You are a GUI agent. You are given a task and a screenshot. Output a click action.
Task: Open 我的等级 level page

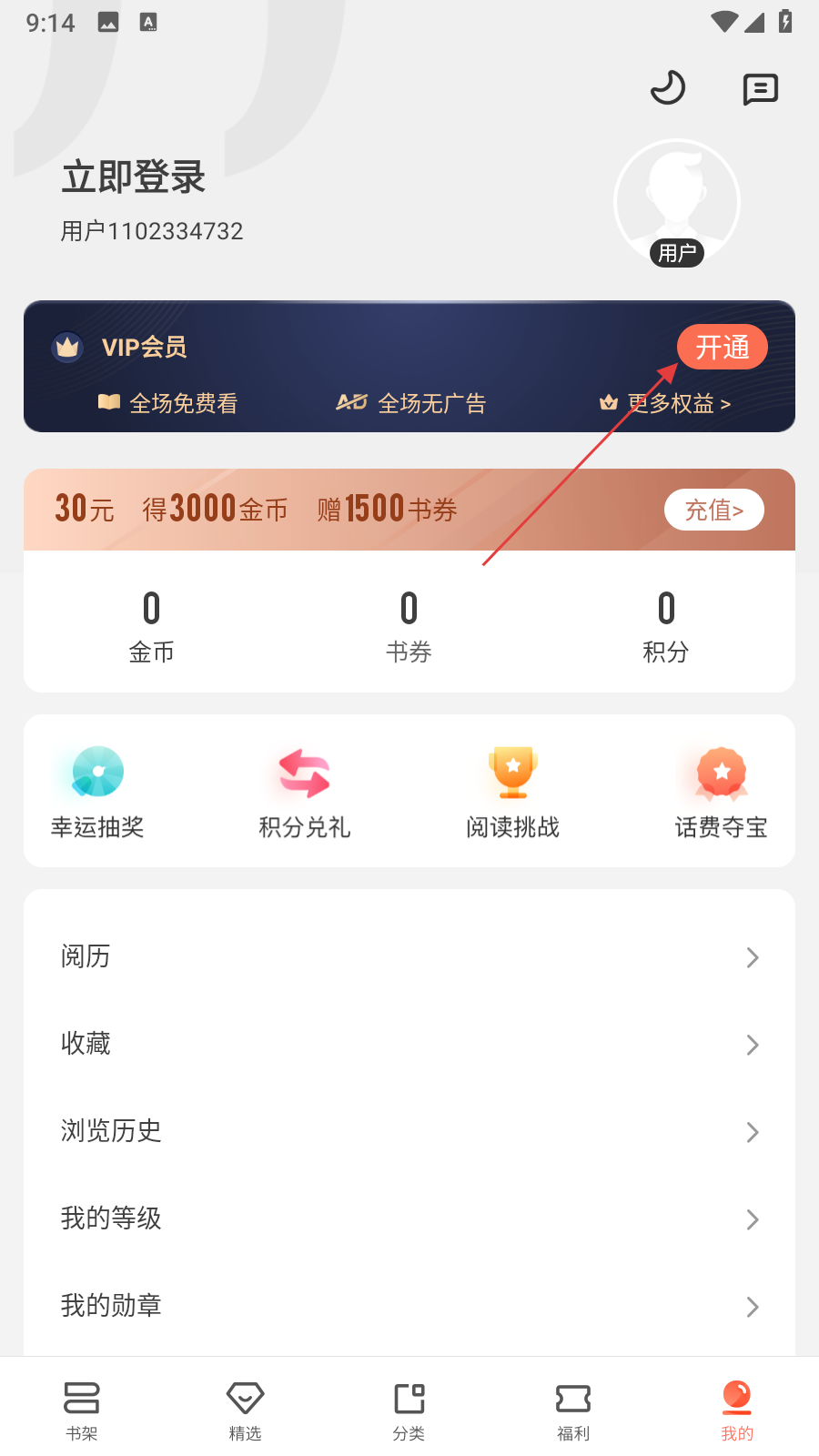(409, 1218)
